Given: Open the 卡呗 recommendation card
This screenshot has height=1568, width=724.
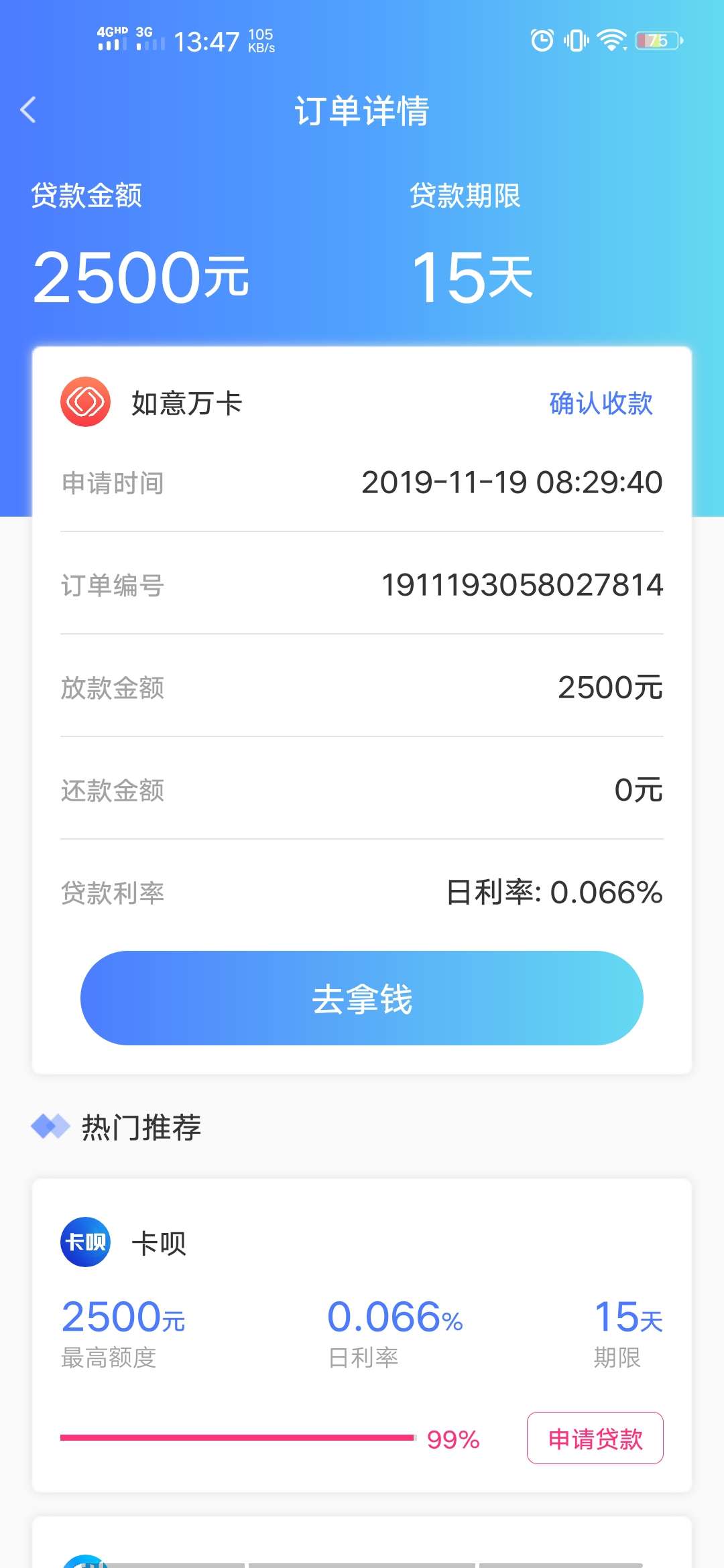Looking at the screenshot, I should tap(362, 1335).
